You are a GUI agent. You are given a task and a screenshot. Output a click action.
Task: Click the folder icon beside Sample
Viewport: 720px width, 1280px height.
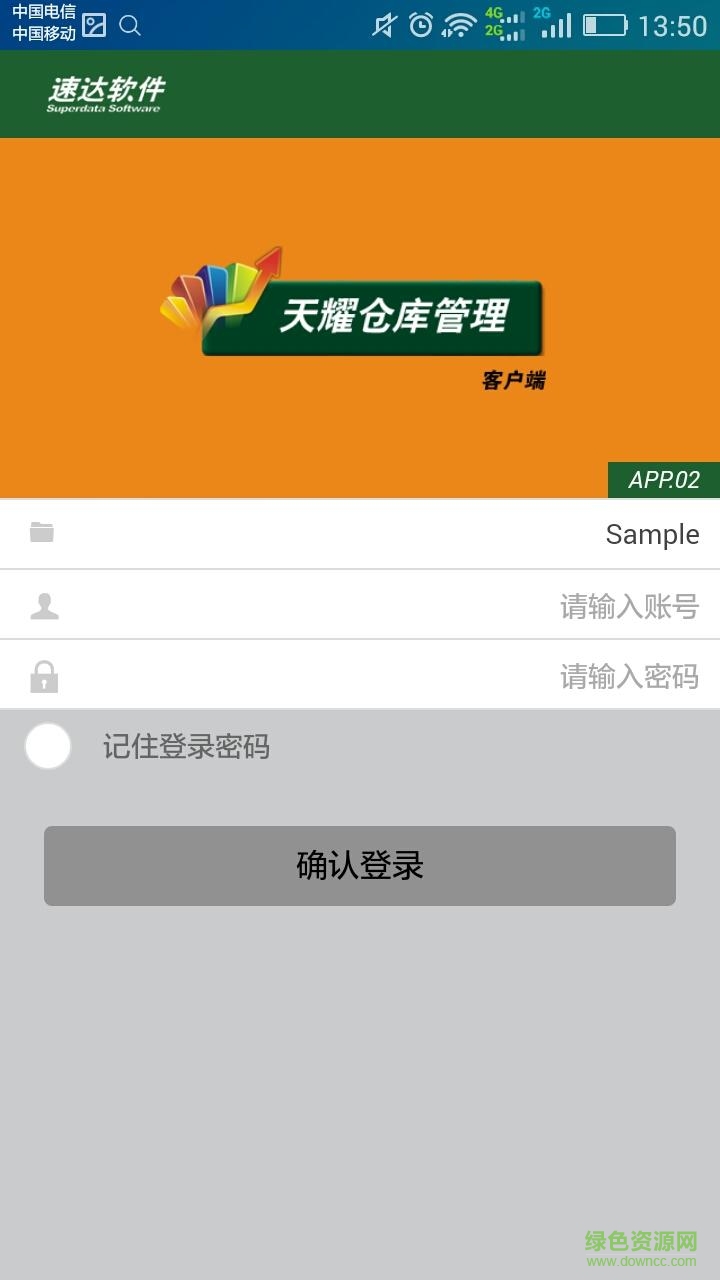click(44, 533)
